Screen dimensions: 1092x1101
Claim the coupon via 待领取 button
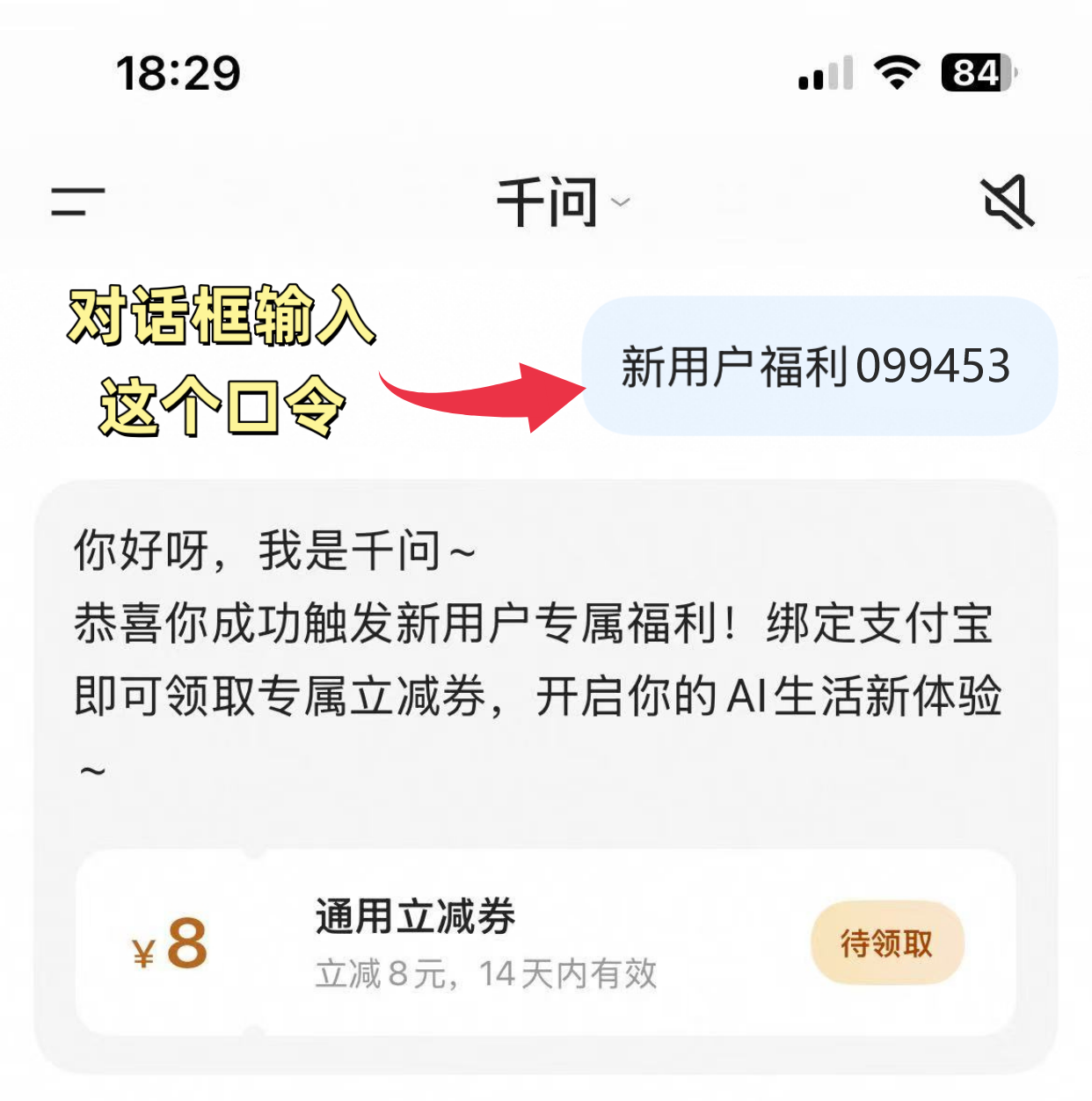coord(887,944)
